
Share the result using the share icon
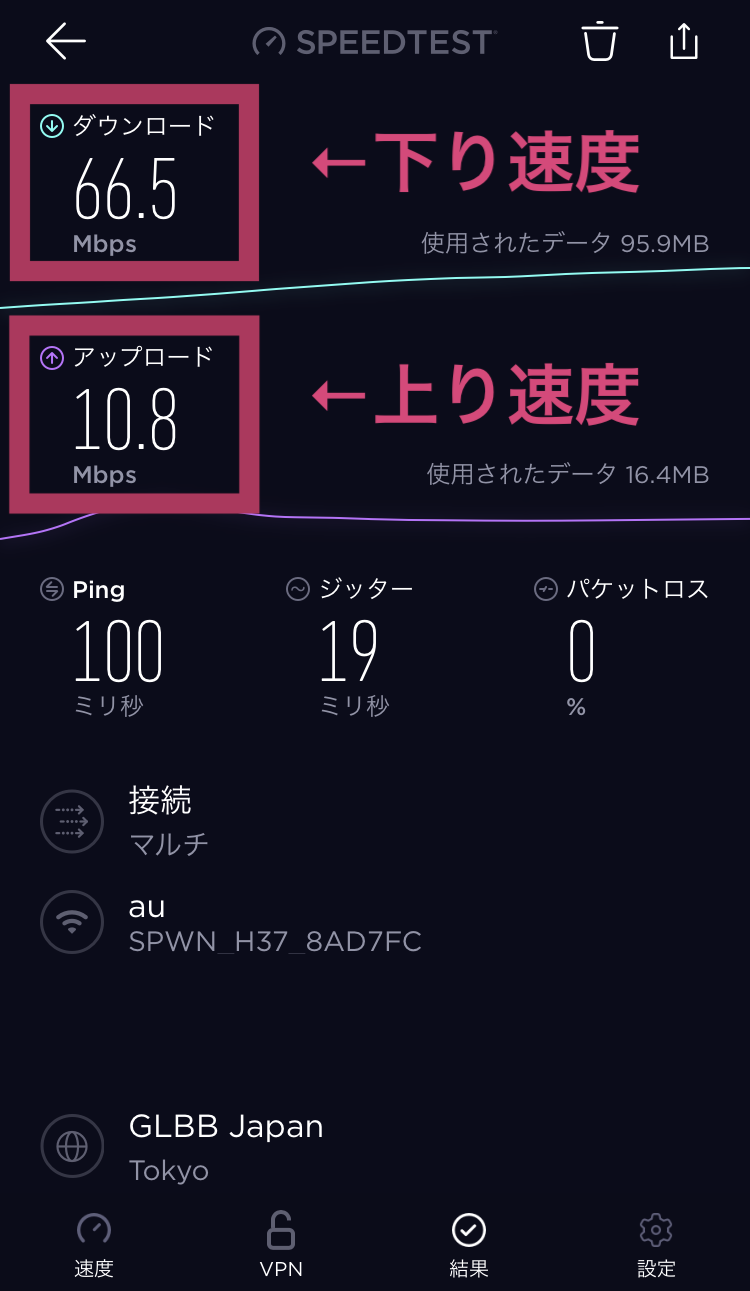(683, 42)
